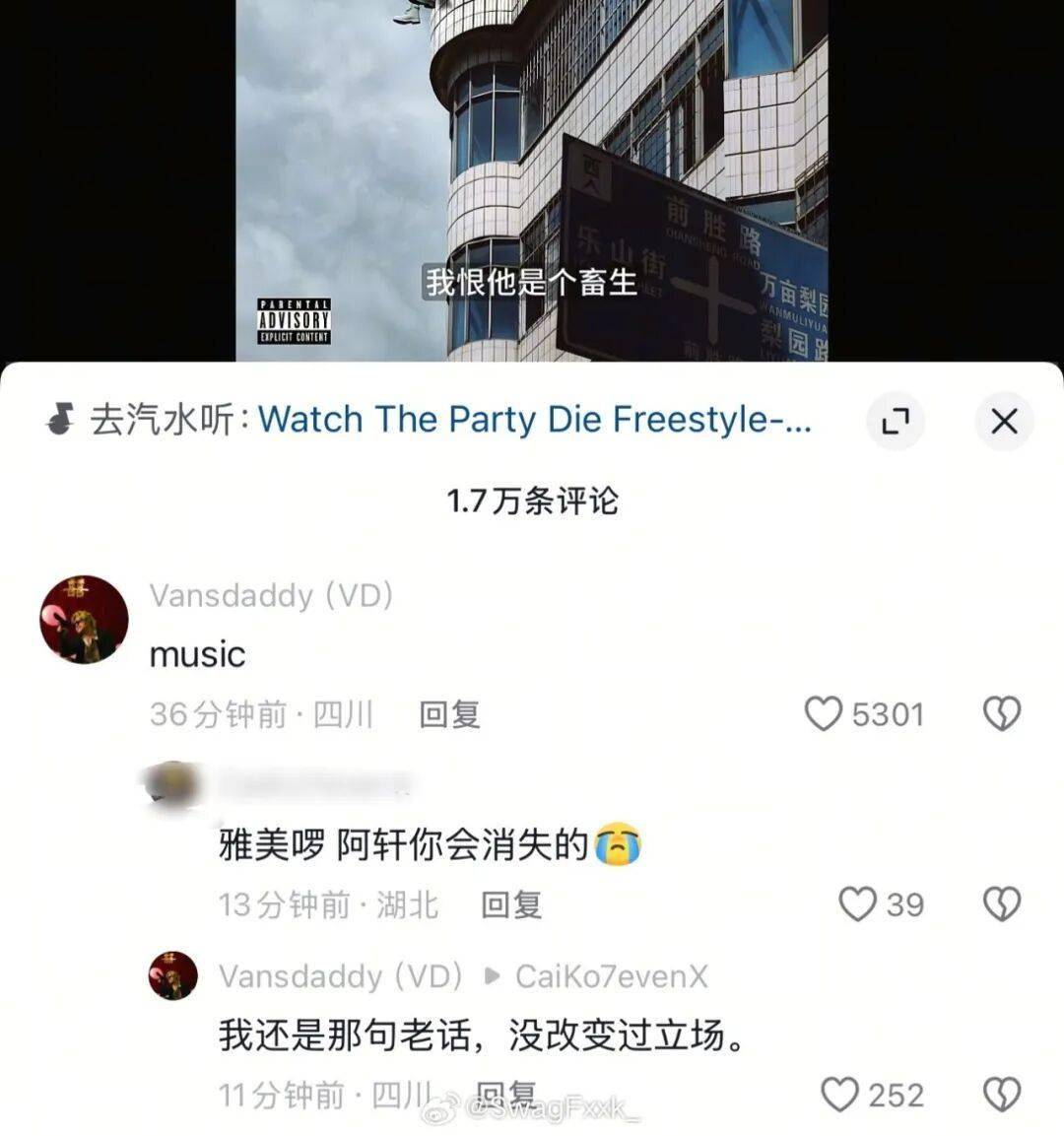
Task: Like Vansdaddy's reply with 252 likes
Action: (839, 1094)
